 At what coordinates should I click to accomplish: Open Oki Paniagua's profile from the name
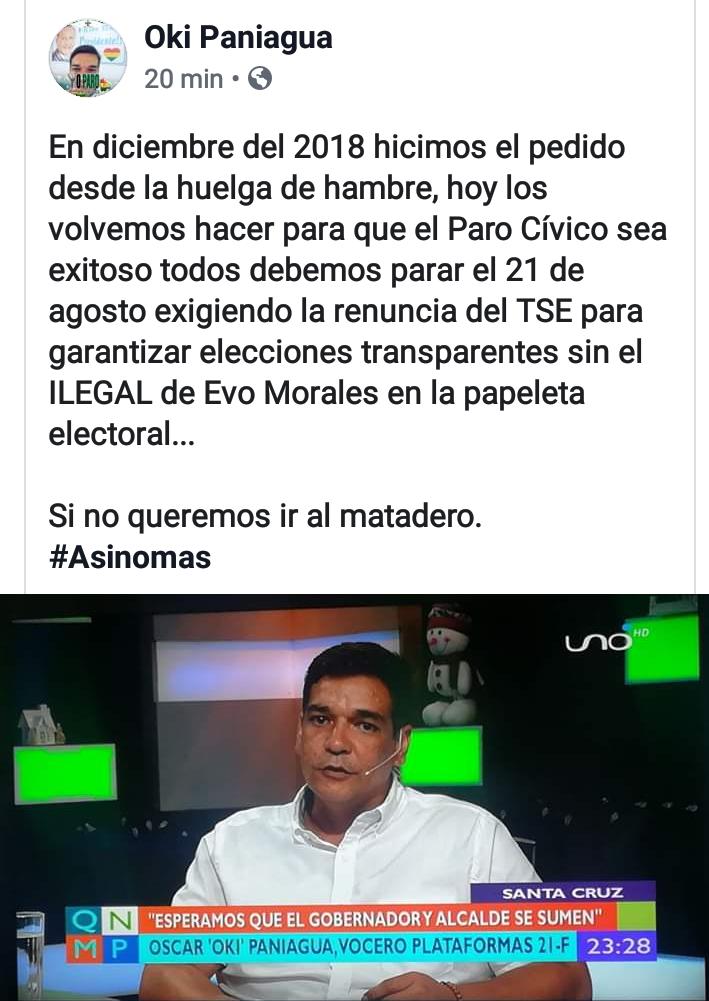pyautogui.click(x=238, y=38)
